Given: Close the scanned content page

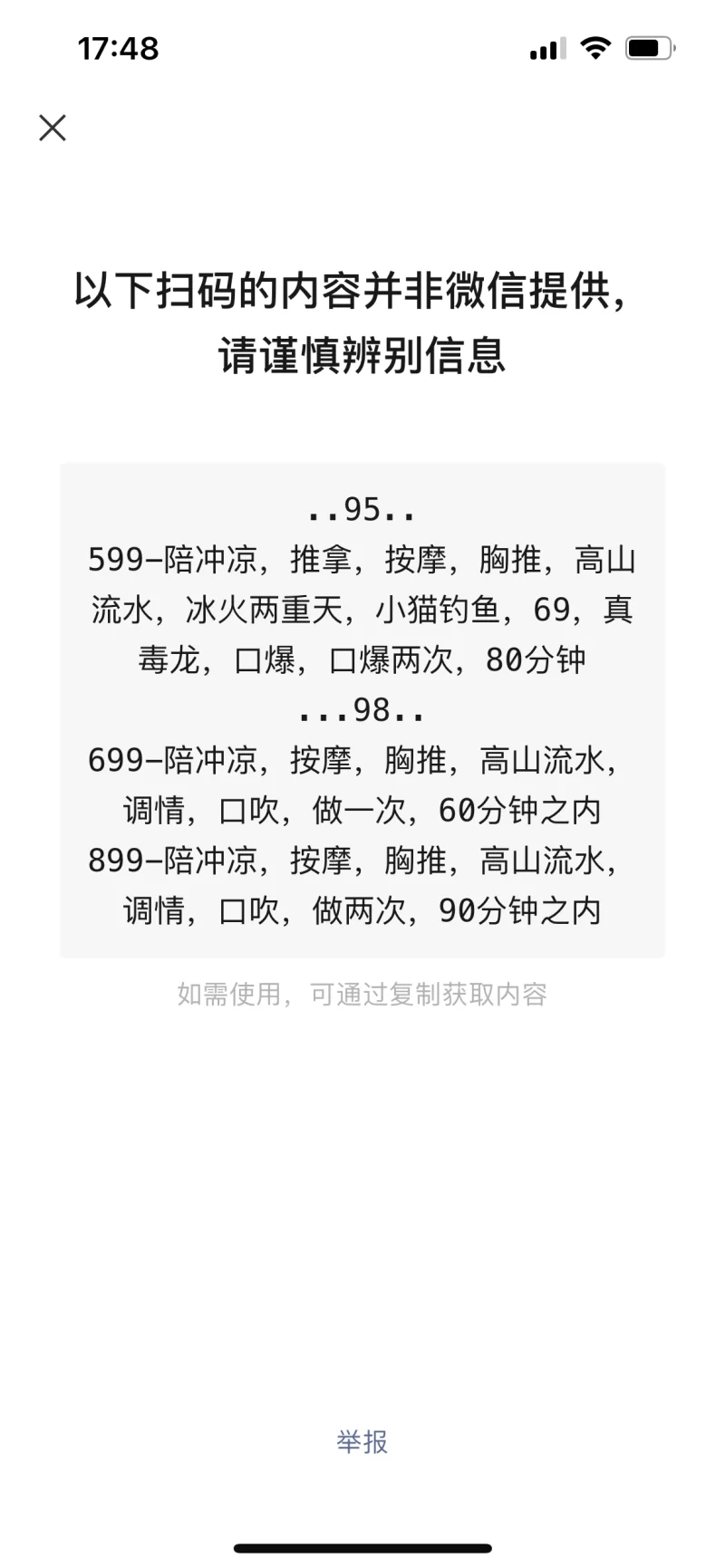Looking at the screenshot, I should 53,128.
